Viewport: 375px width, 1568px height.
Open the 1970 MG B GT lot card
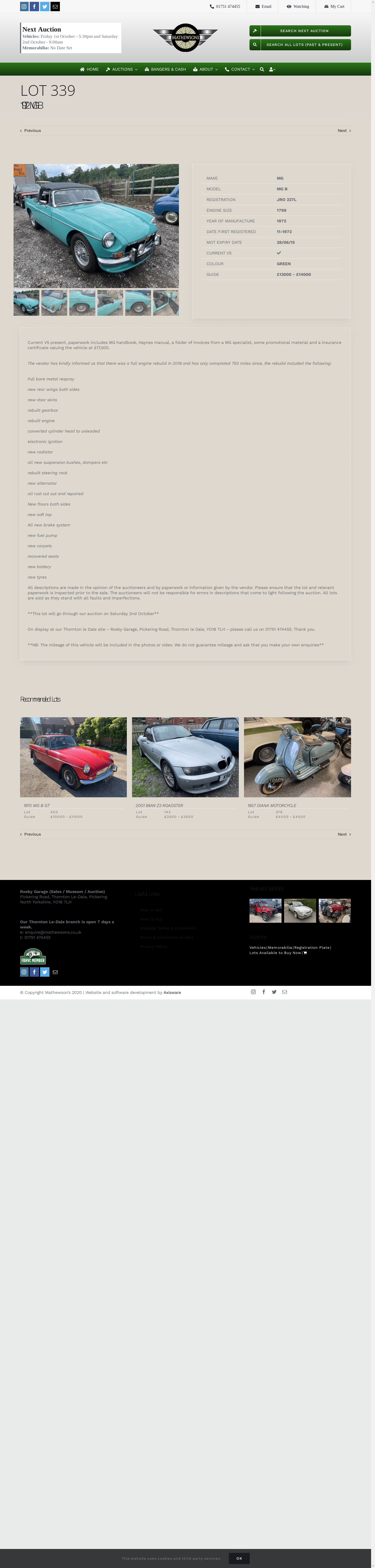tap(73, 757)
